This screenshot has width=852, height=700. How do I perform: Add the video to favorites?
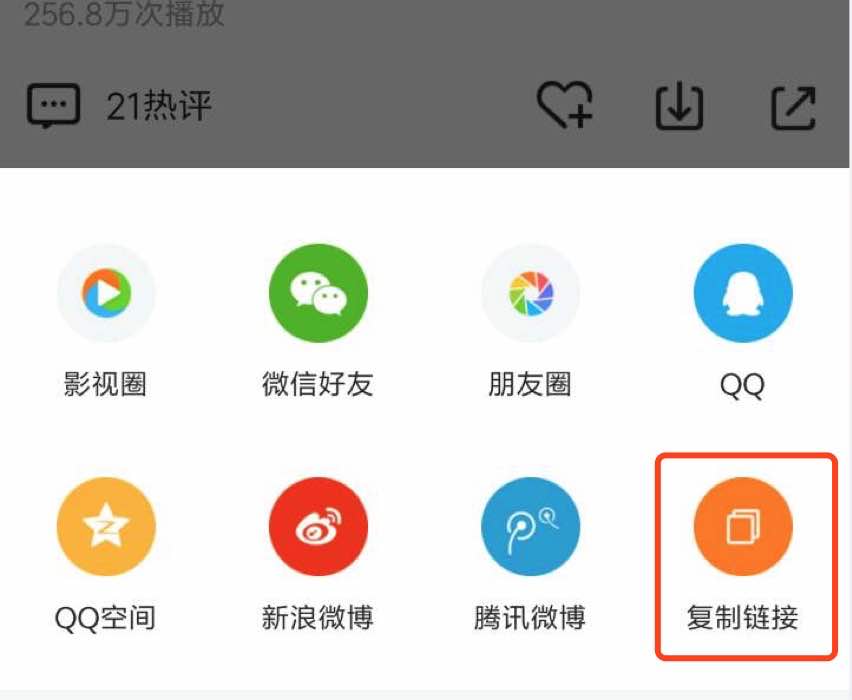point(565,105)
